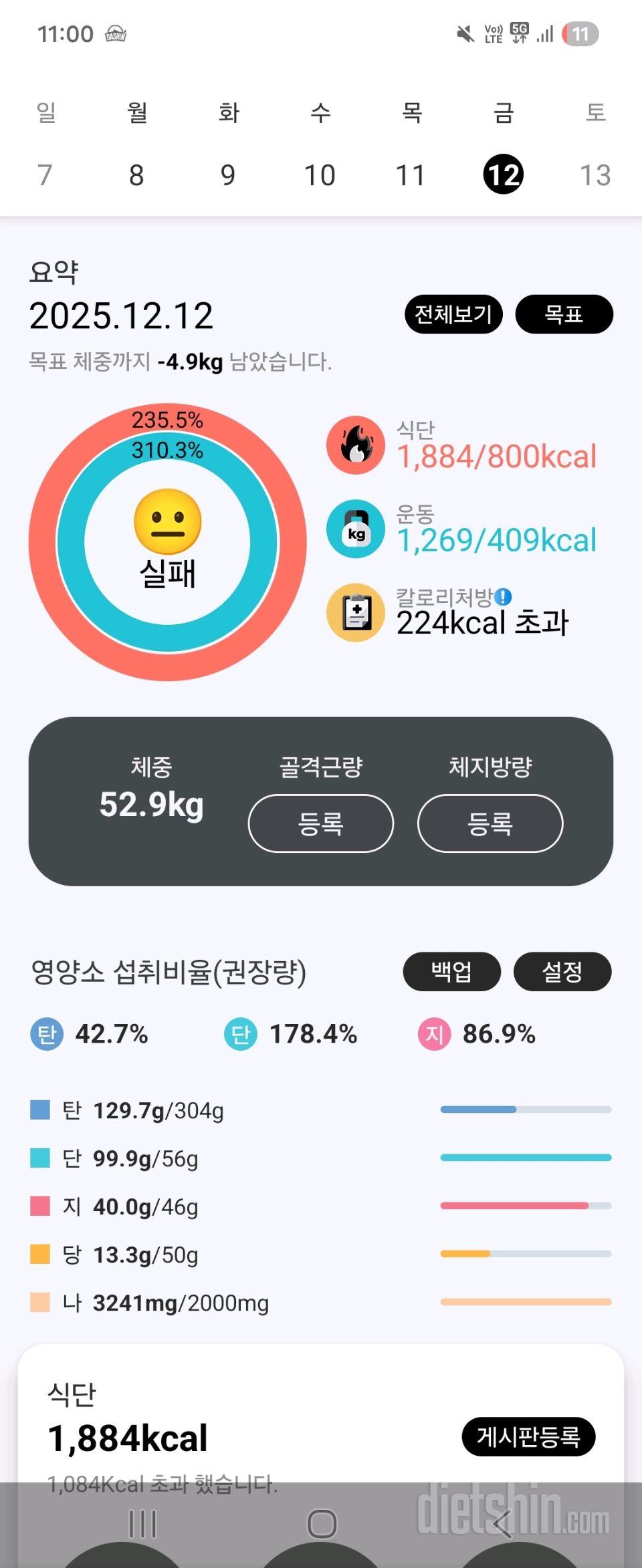Register 골격근량 muscle mass

[321, 823]
